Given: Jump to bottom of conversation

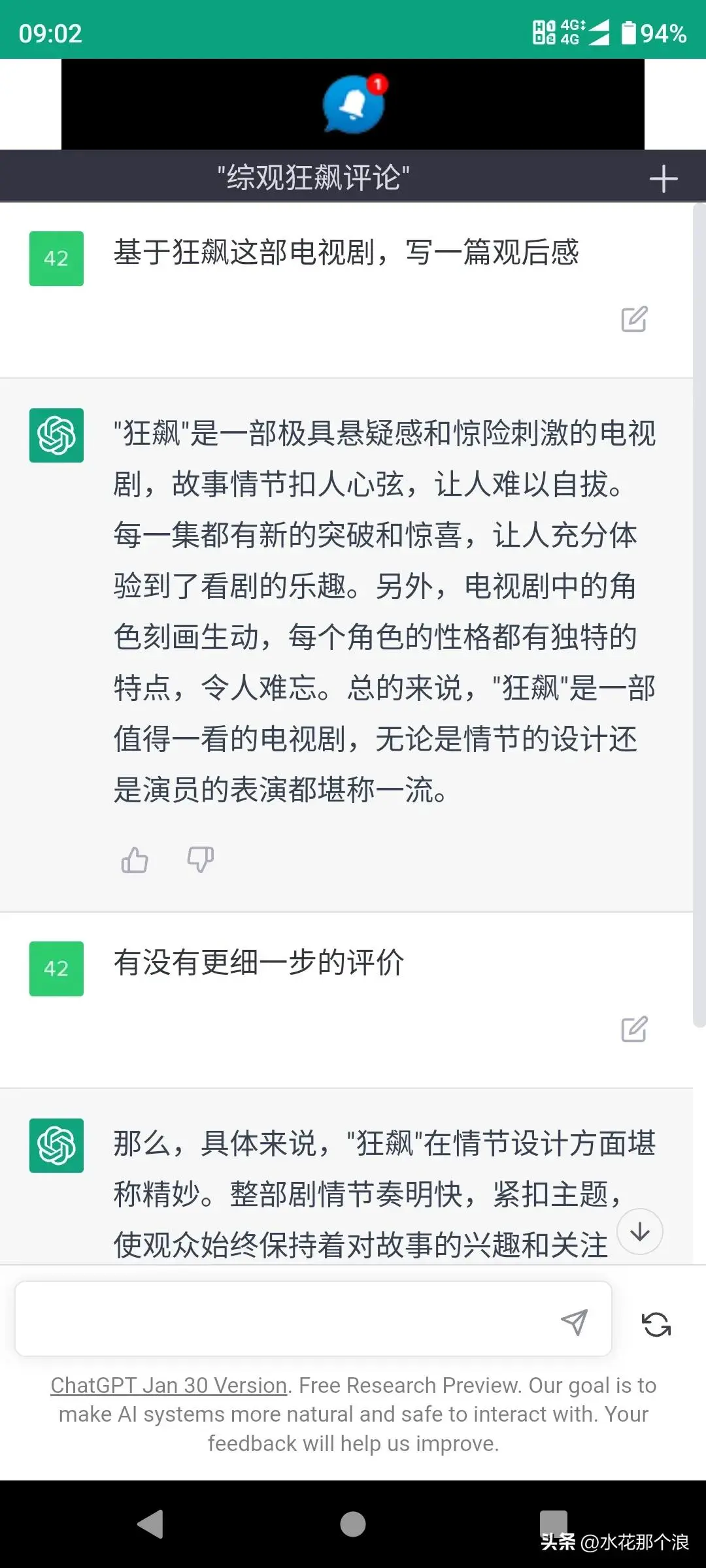Looking at the screenshot, I should (639, 1232).
